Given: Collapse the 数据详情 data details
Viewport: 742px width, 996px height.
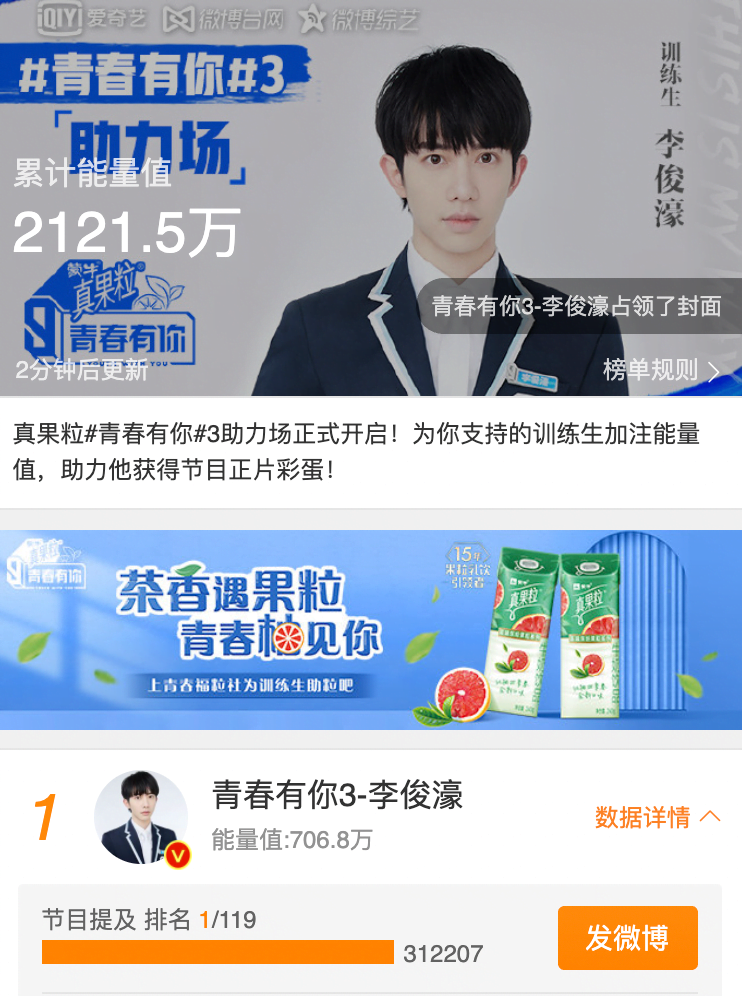Looking at the screenshot, I should [x=657, y=817].
